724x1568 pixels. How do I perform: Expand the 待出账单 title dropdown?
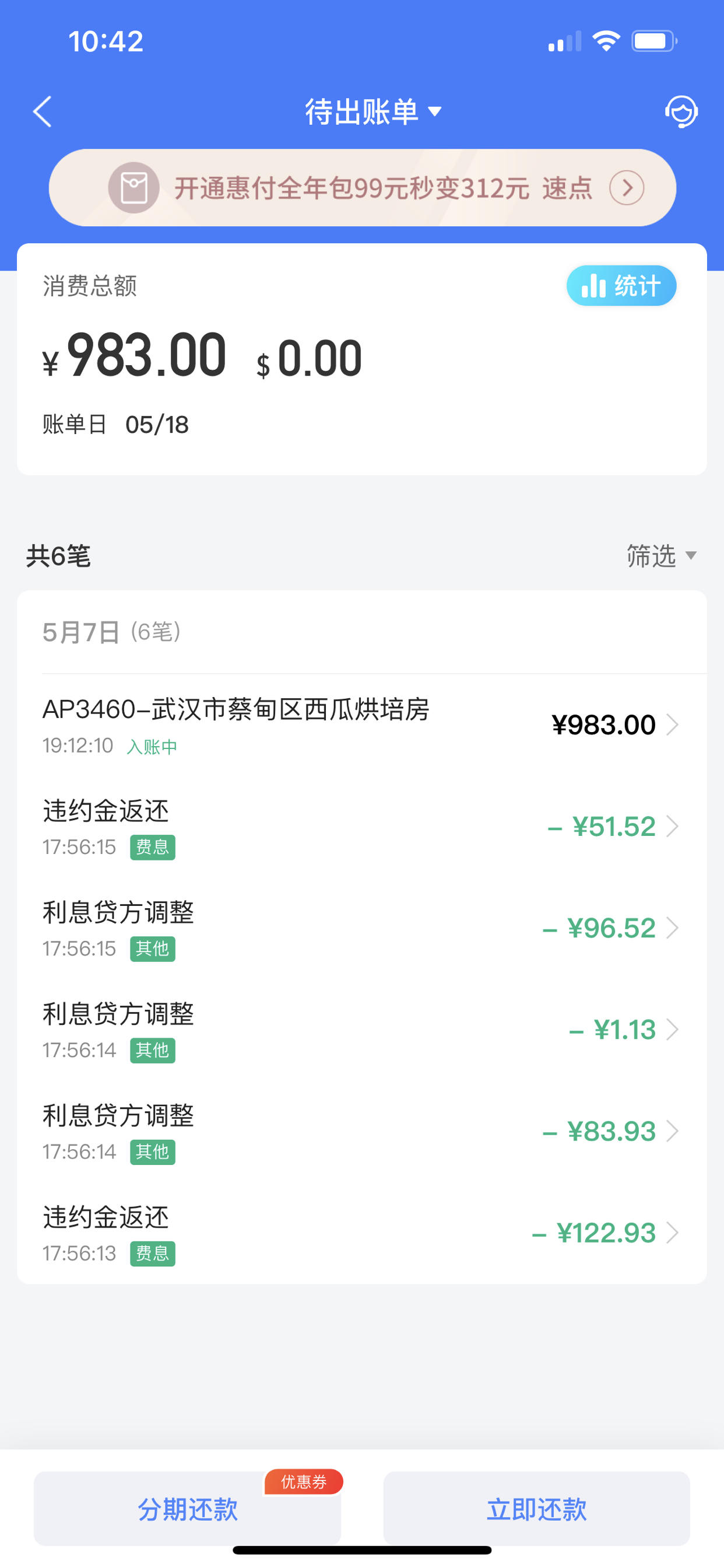[374, 112]
